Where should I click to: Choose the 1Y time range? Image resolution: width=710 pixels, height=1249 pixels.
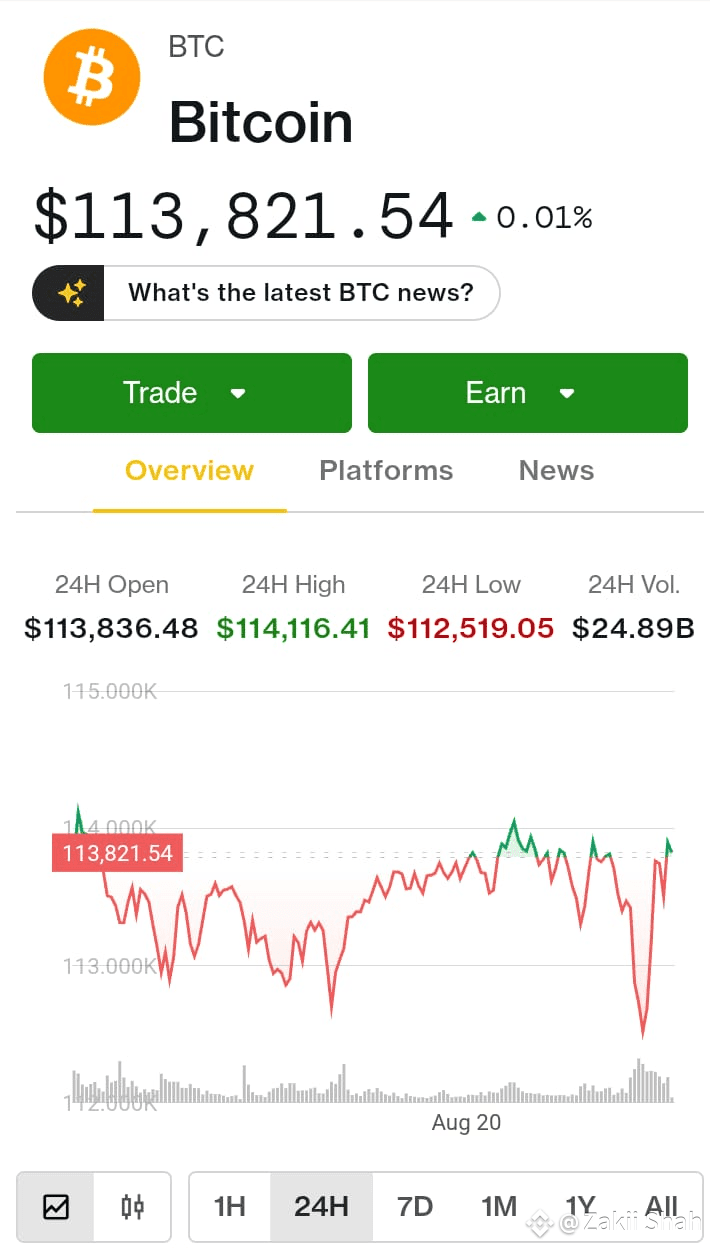[x=580, y=1206]
